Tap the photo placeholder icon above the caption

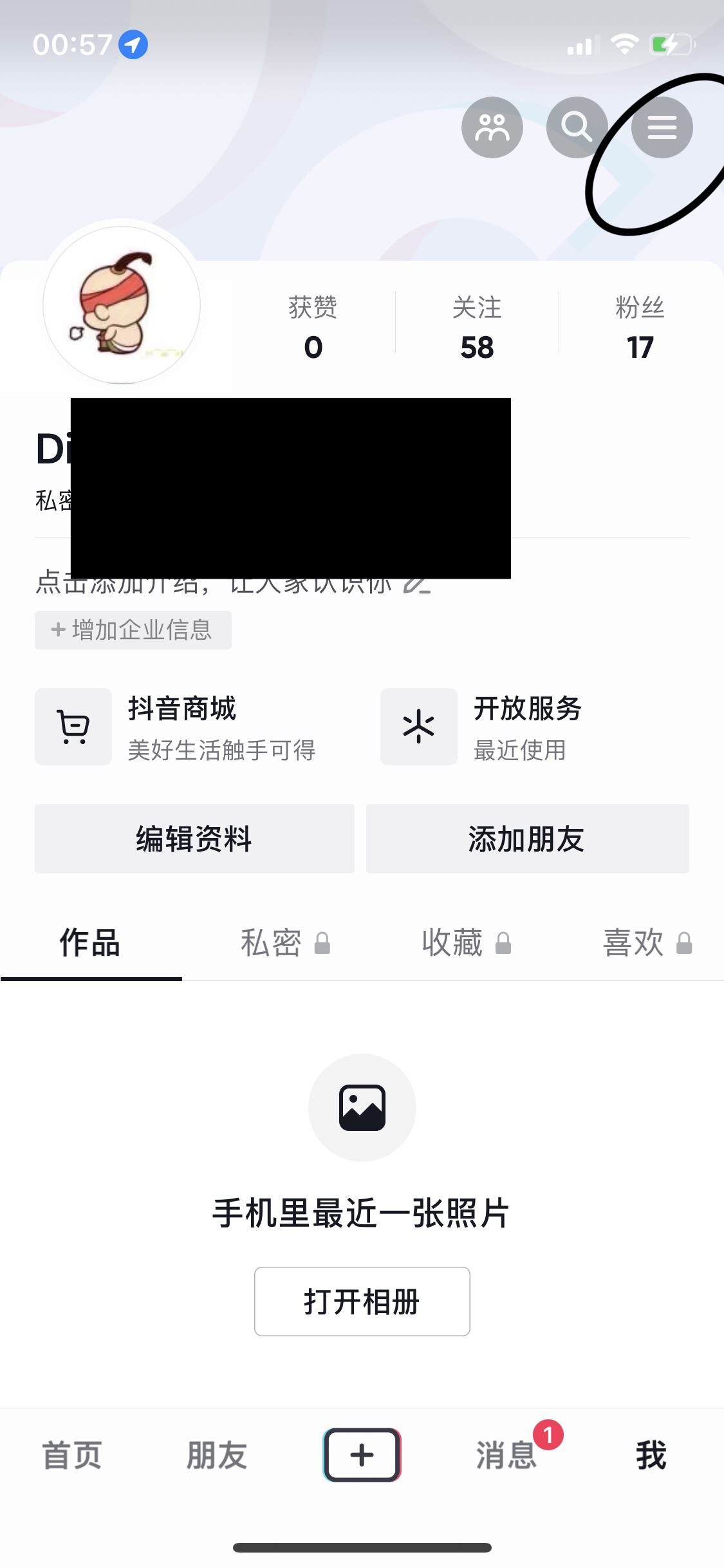(362, 1107)
